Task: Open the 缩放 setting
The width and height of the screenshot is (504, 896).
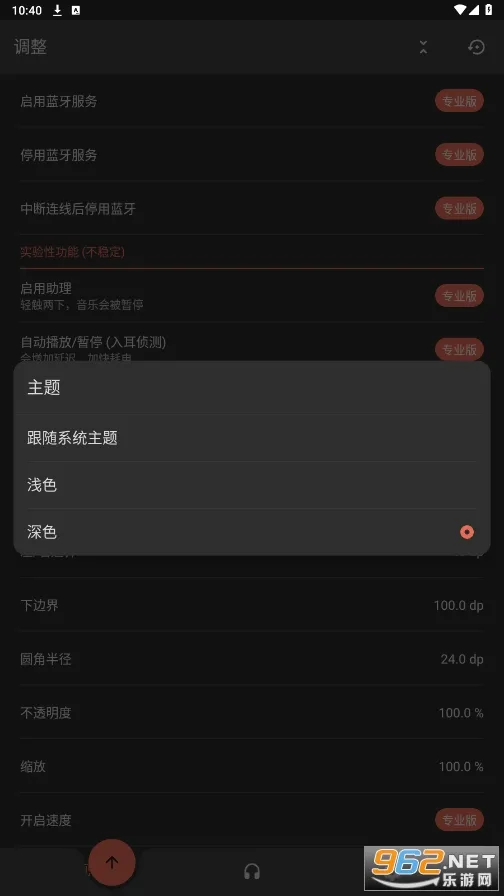Action: 252,766
